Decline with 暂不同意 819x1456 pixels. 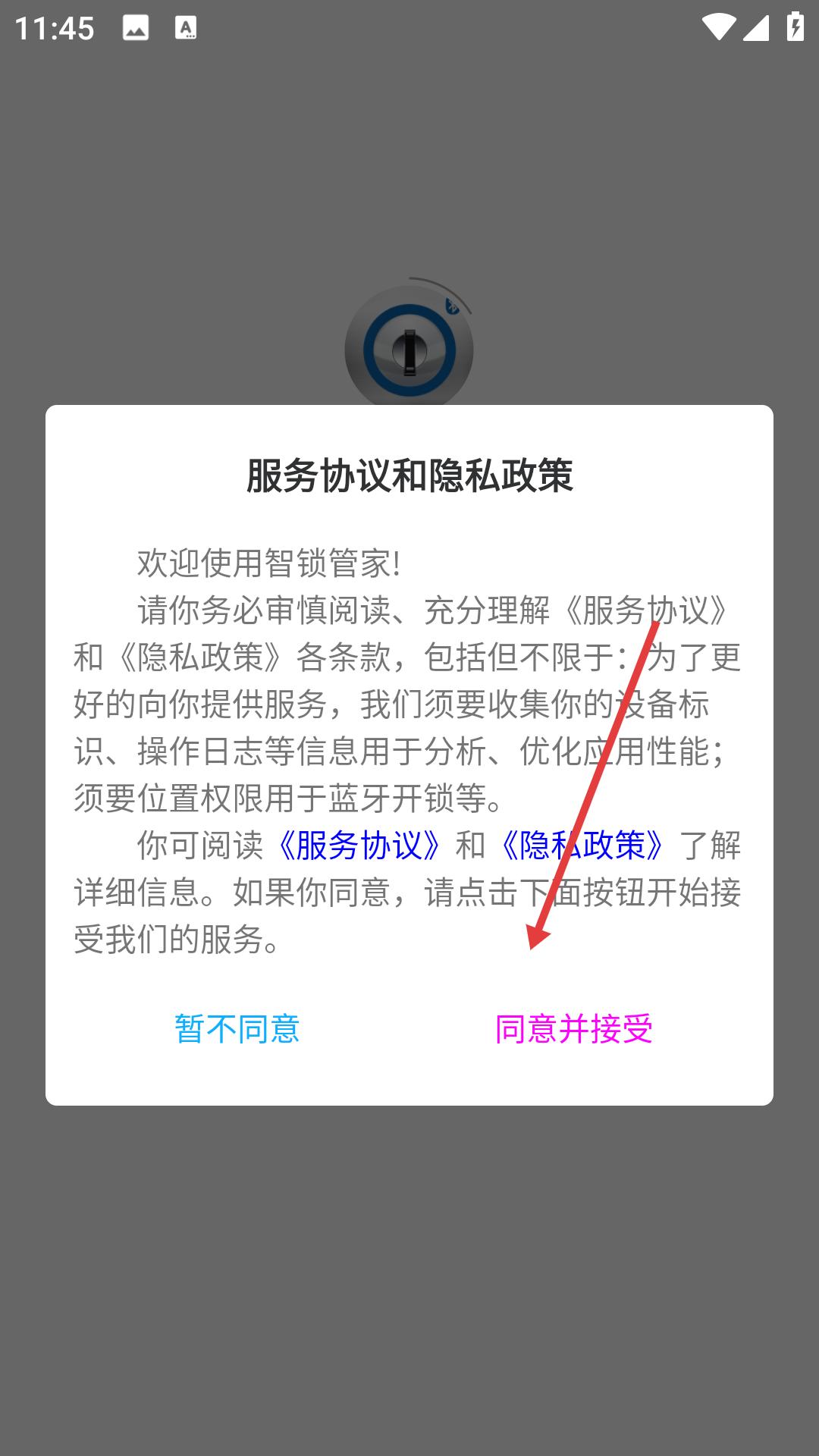[x=237, y=1029]
